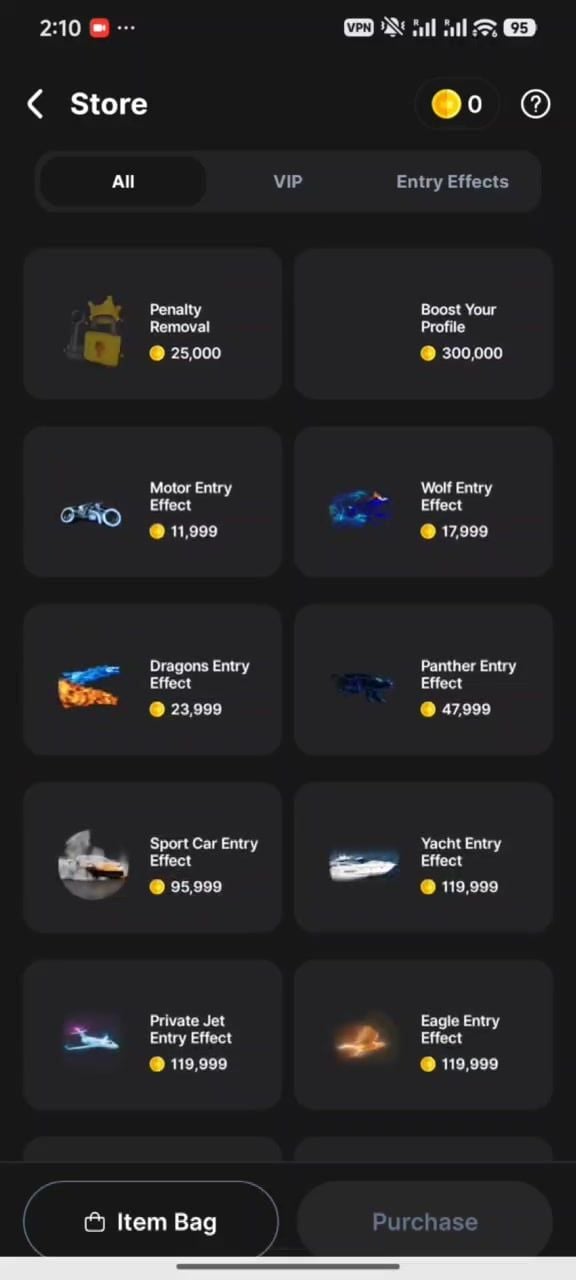
Task: Open the help question mark icon
Action: coord(535,104)
